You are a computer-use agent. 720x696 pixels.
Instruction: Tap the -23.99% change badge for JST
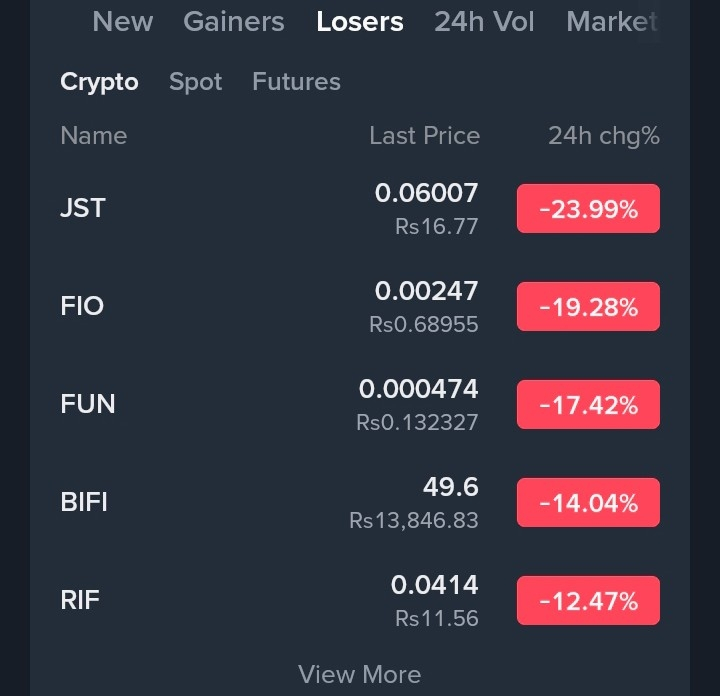click(588, 209)
